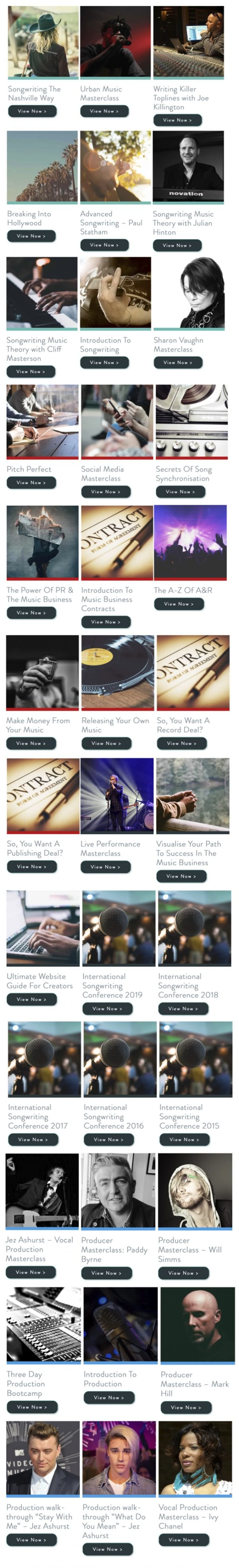Tap View Now under Breaking Into Hollywood
239x1568 pixels.
(x=31, y=236)
